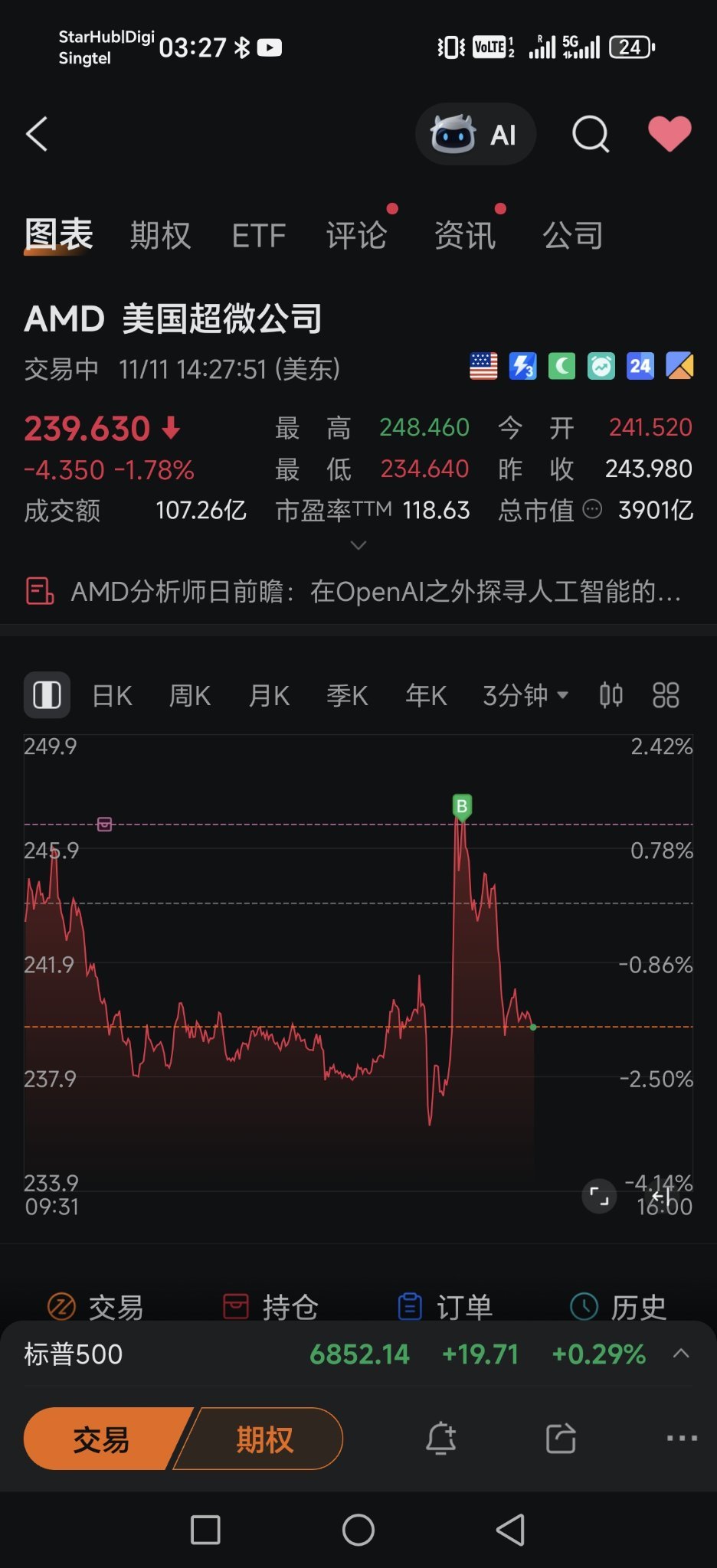Open the 3分钟 interval dropdown
717x1568 pixels.
[525, 695]
